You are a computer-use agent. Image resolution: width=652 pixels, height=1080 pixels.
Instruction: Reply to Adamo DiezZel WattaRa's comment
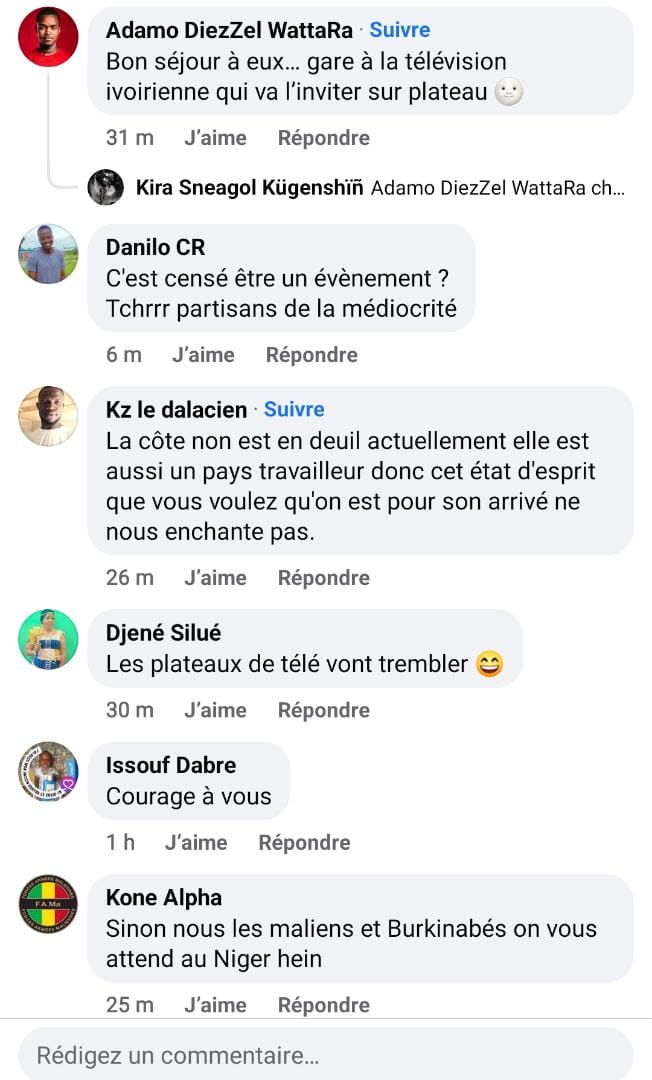tap(323, 138)
